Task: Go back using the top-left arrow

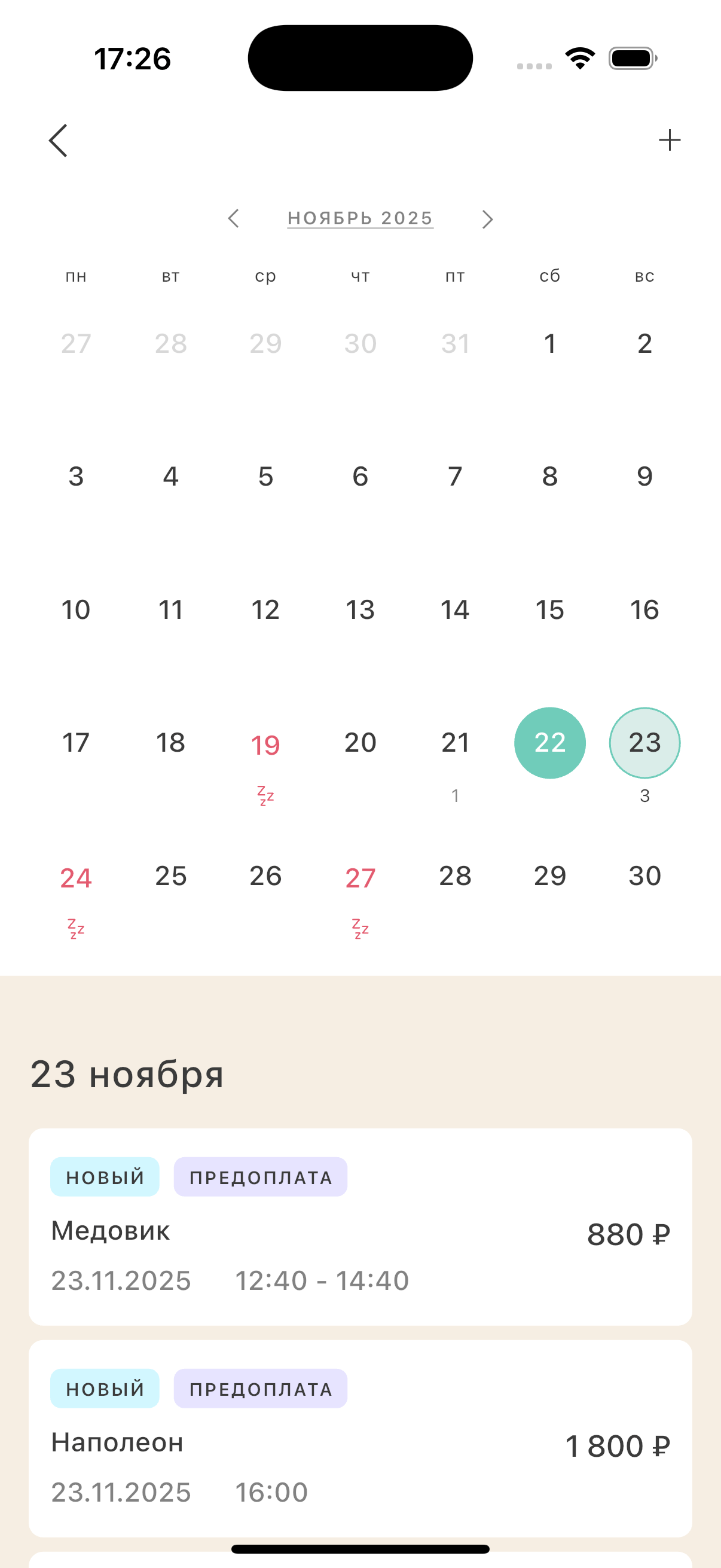Action: point(59,141)
